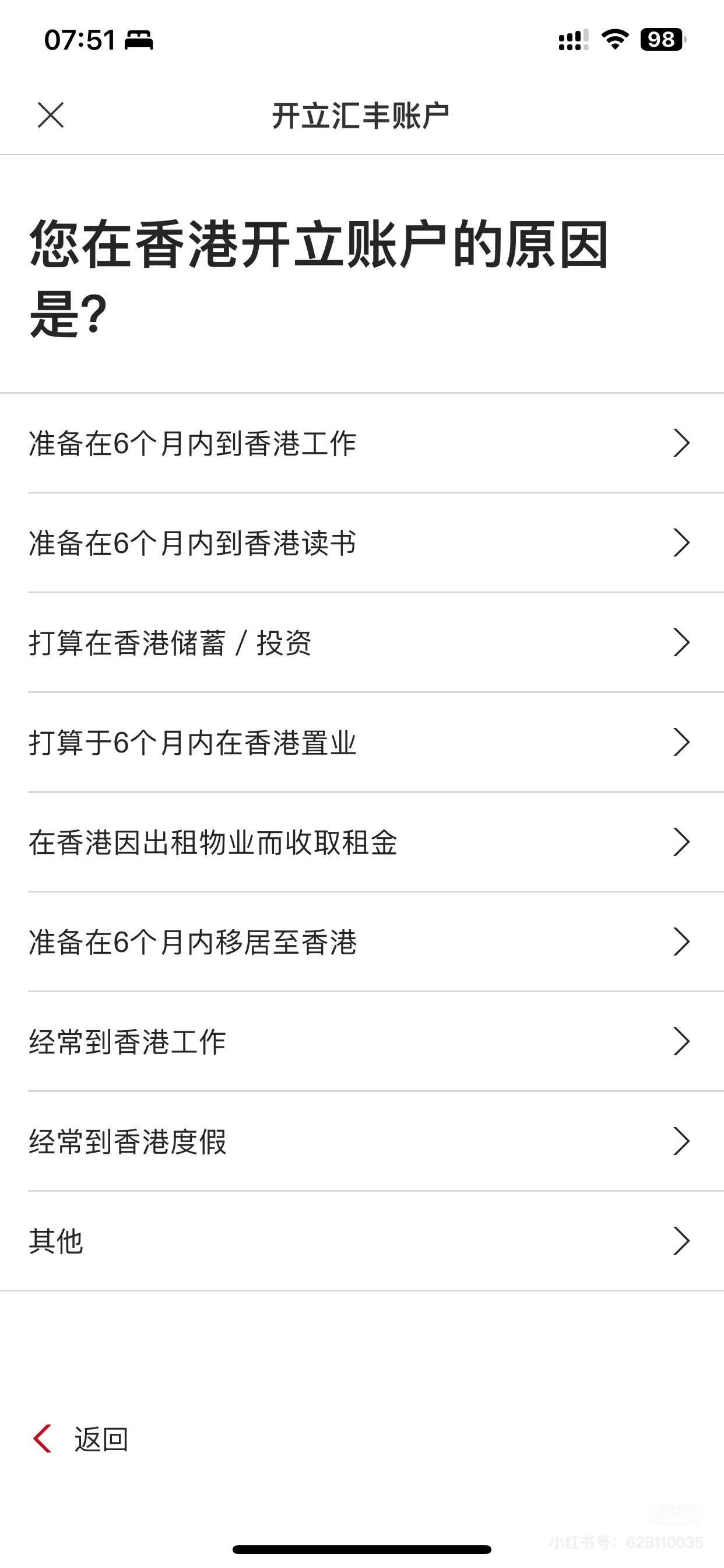Screen dimensions: 724x1568
Task: Choose 准备在6个月内到香港读书
Action: coord(361,543)
